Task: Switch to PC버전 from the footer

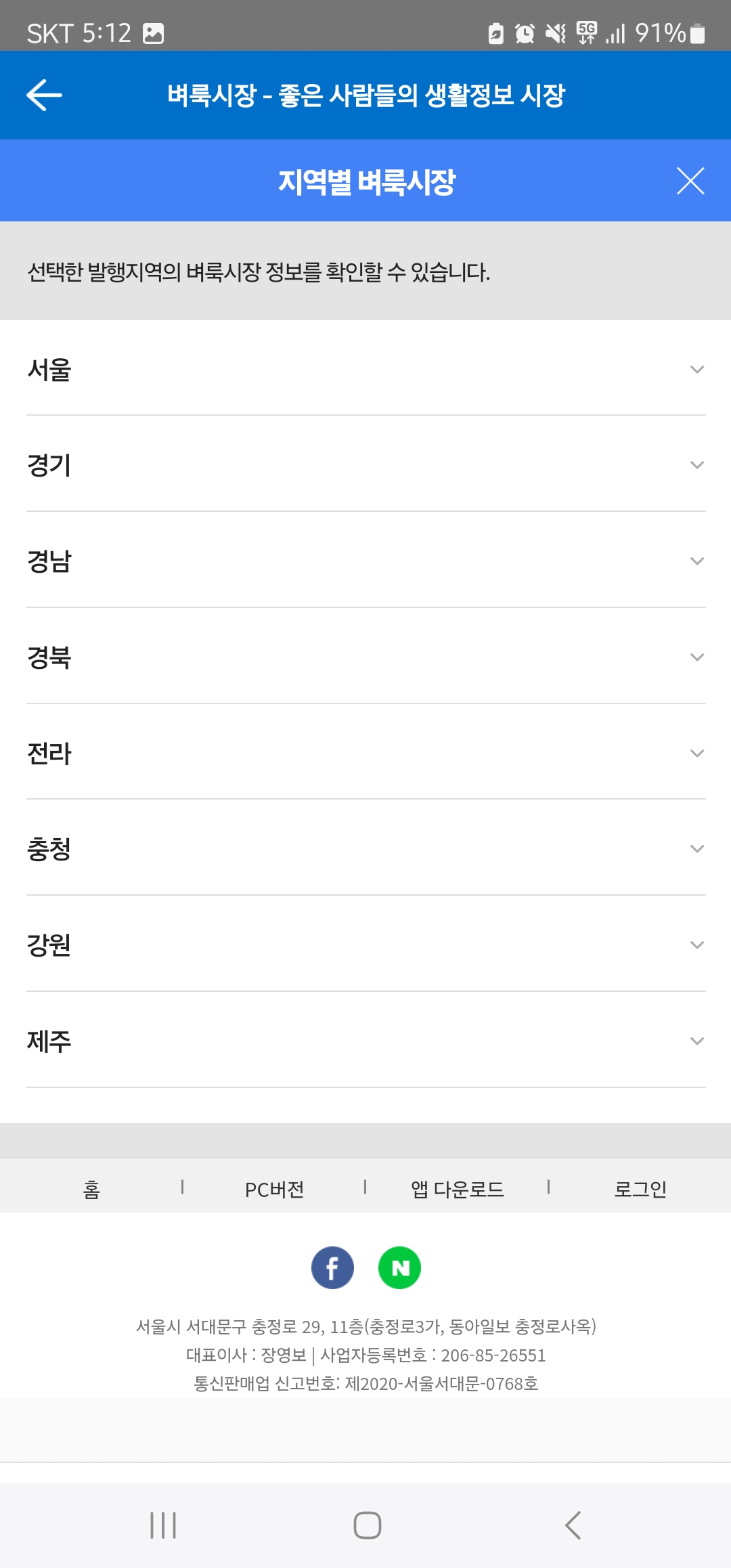Action: click(x=274, y=1189)
